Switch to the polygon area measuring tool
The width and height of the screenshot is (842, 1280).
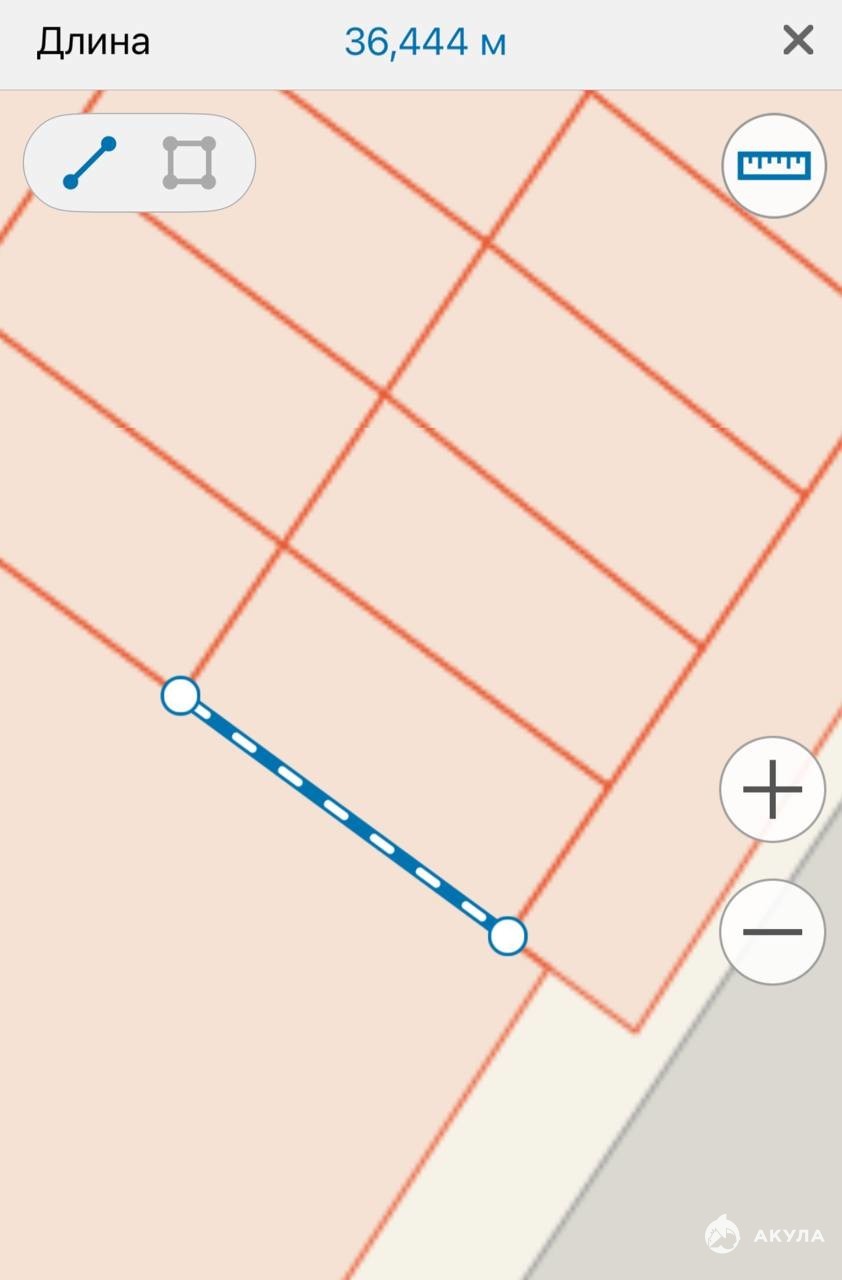coord(189,163)
